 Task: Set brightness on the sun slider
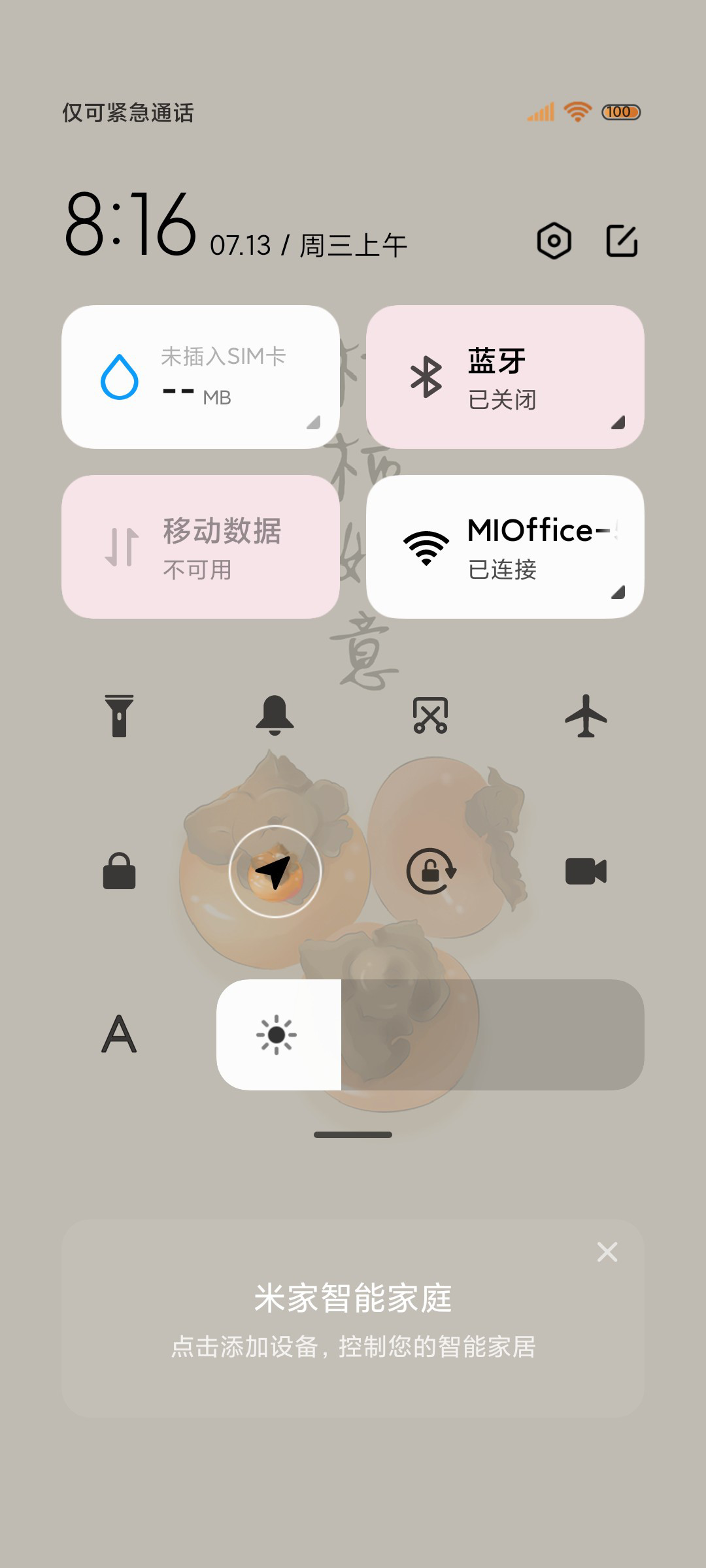coord(430,1034)
